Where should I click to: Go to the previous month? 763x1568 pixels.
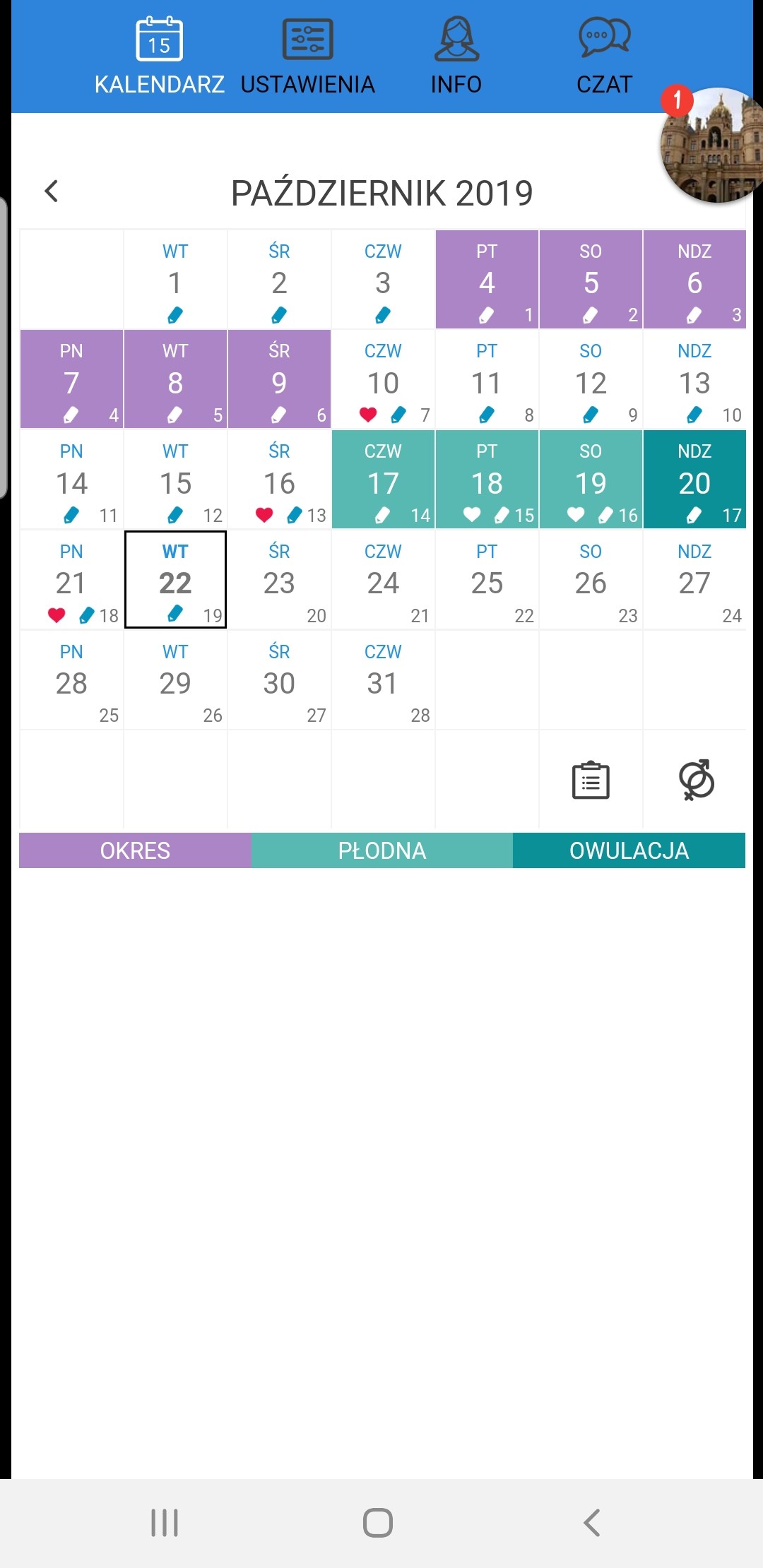[x=52, y=191]
